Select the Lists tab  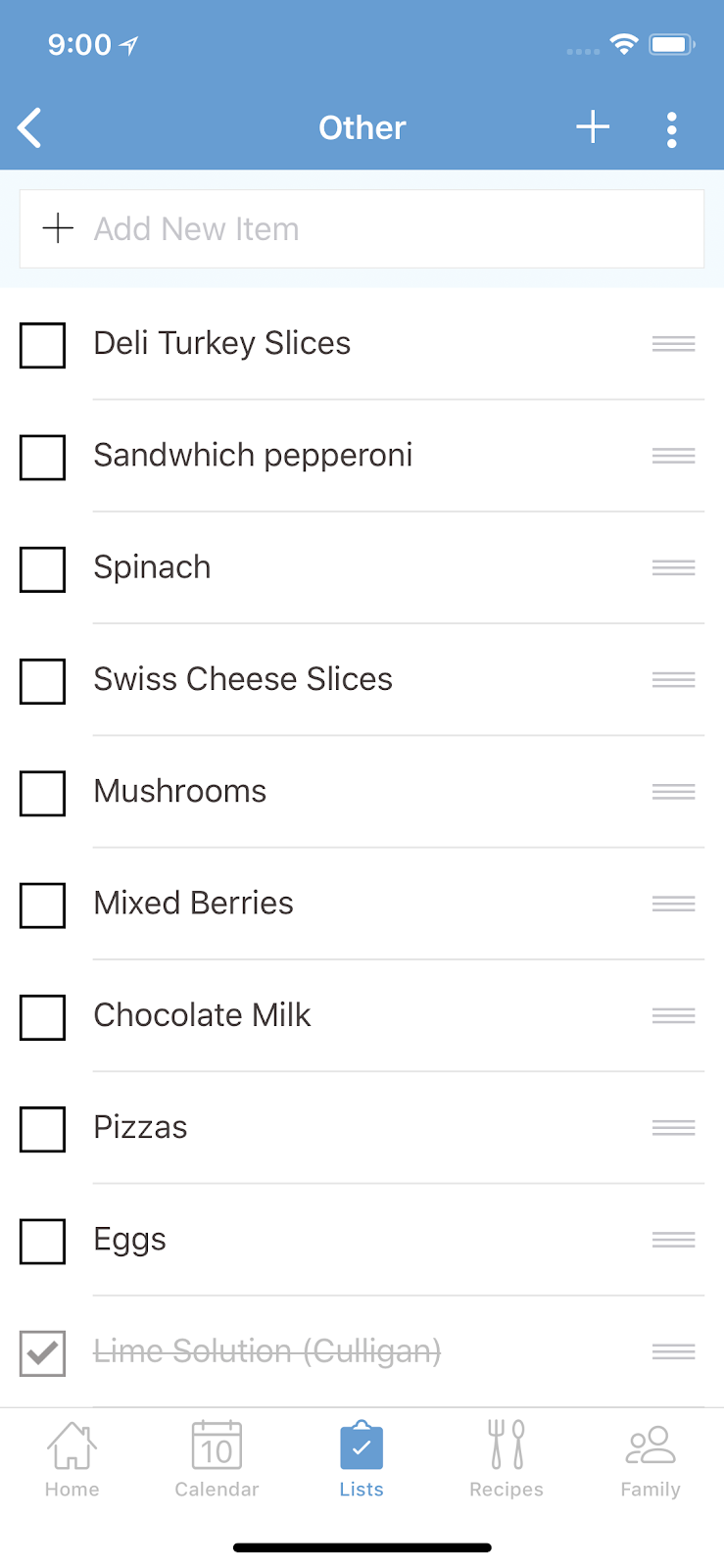click(362, 1459)
